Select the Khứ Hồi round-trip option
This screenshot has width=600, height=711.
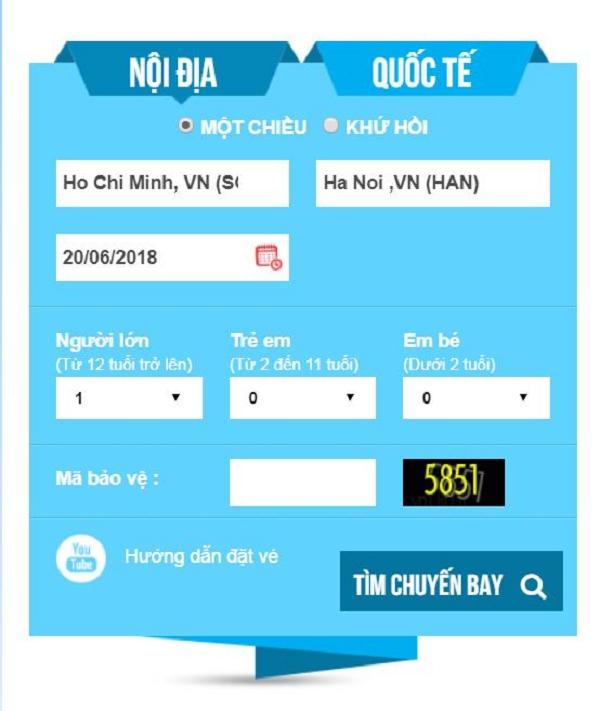331,127
